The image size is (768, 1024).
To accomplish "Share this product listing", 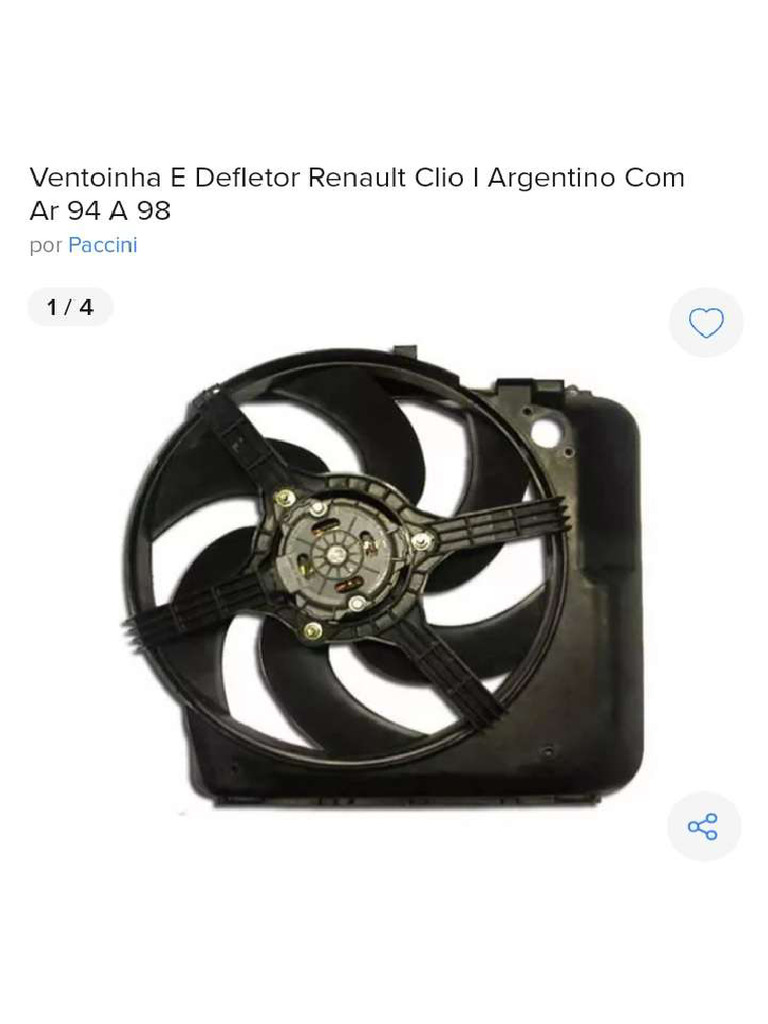I will pyautogui.click(x=703, y=826).
